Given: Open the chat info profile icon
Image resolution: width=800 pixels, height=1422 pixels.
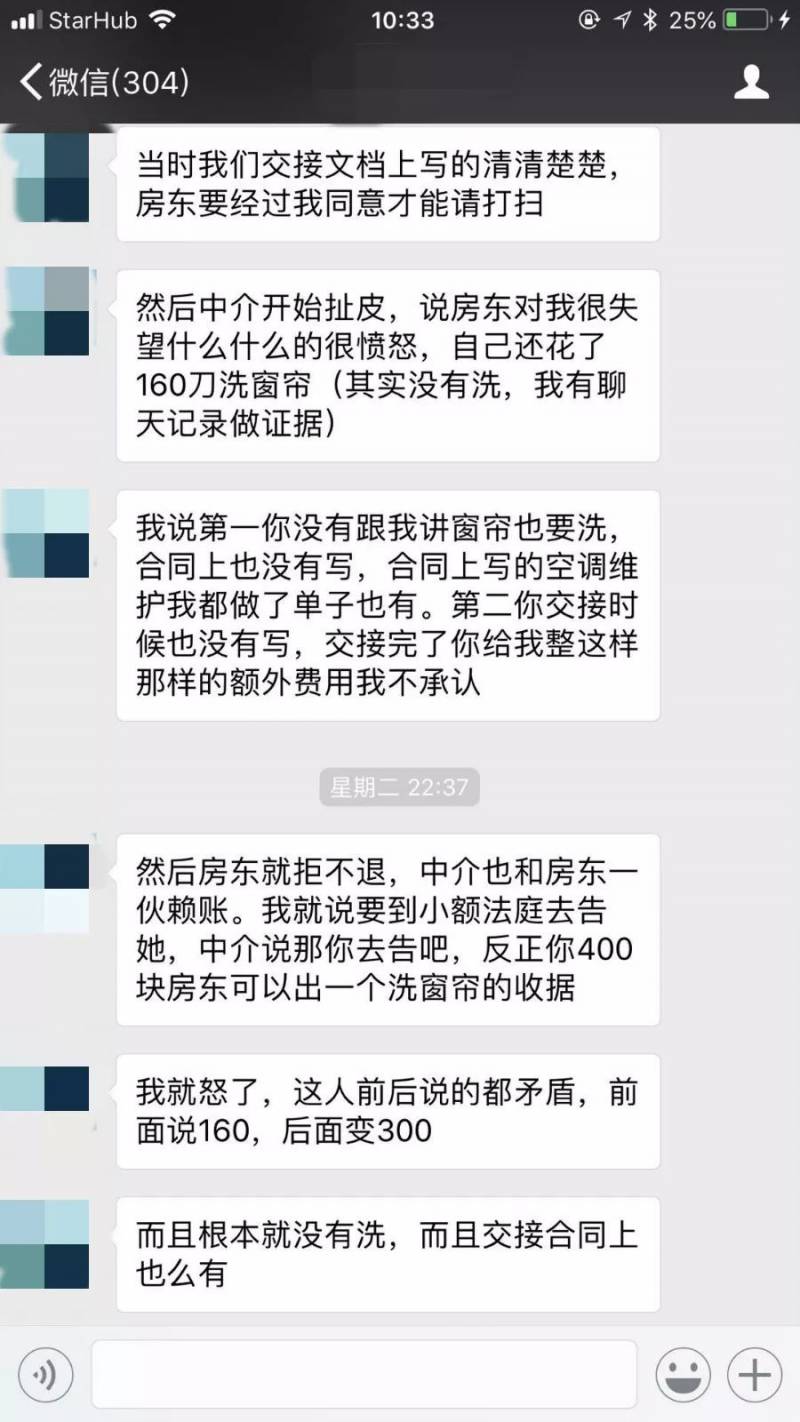Looking at the screenshot, I should click(x=751, y=82).
